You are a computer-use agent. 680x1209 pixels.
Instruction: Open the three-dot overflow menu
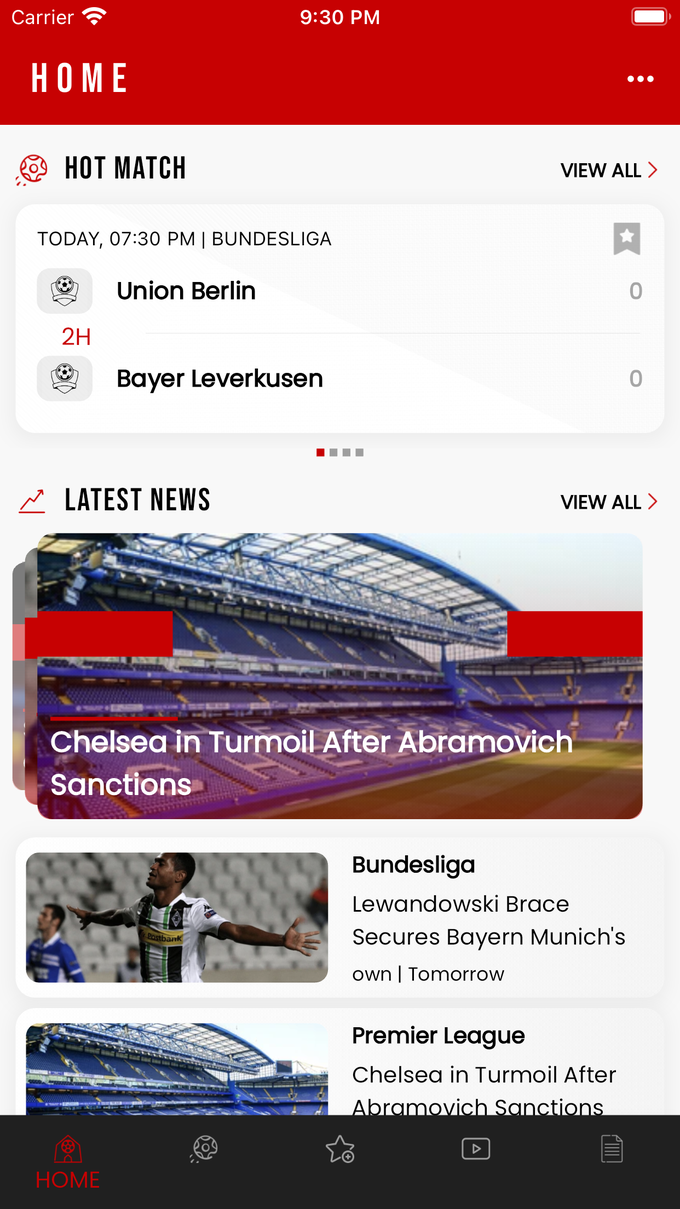pos(640,80)
